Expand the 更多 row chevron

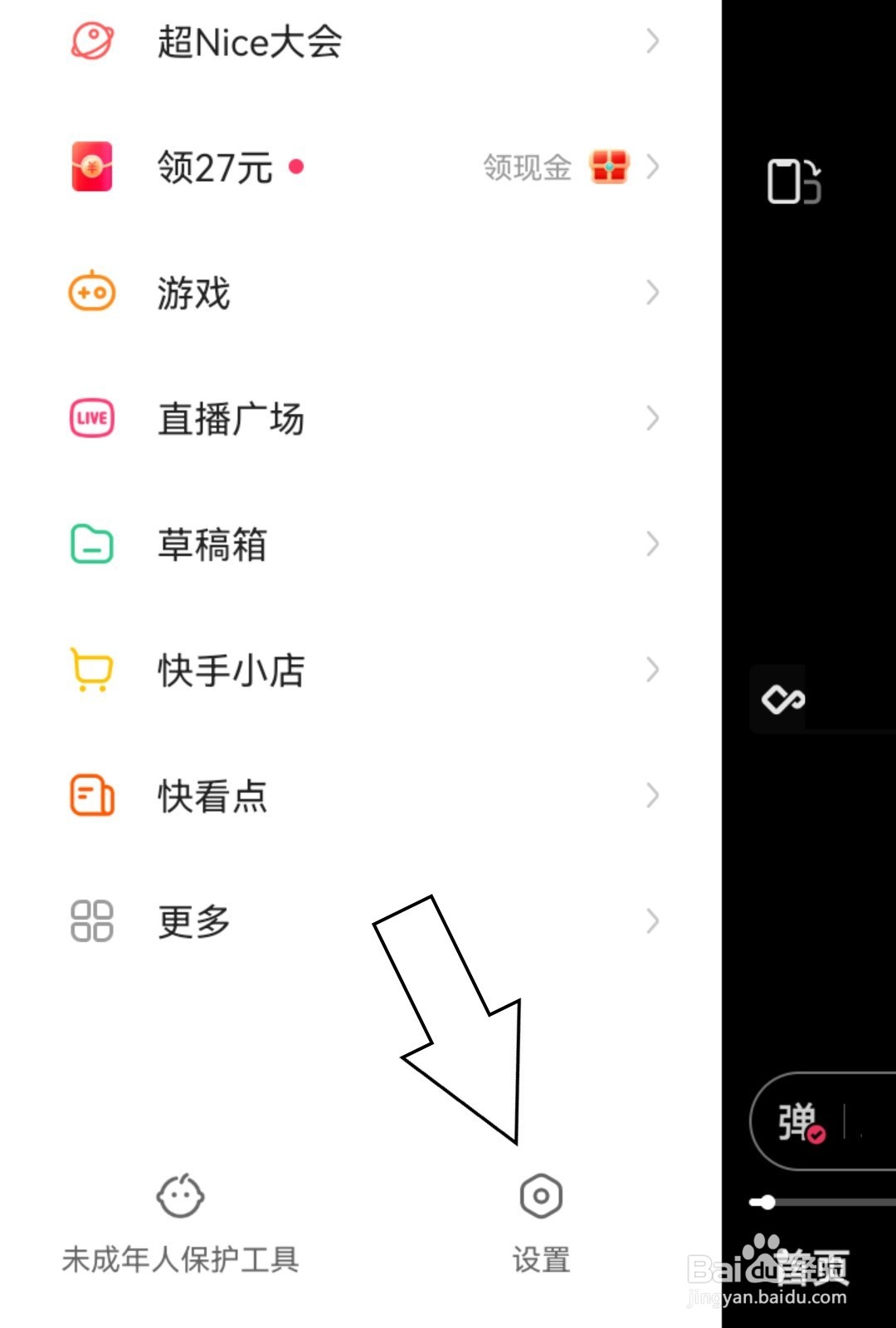tap(652, 921)
